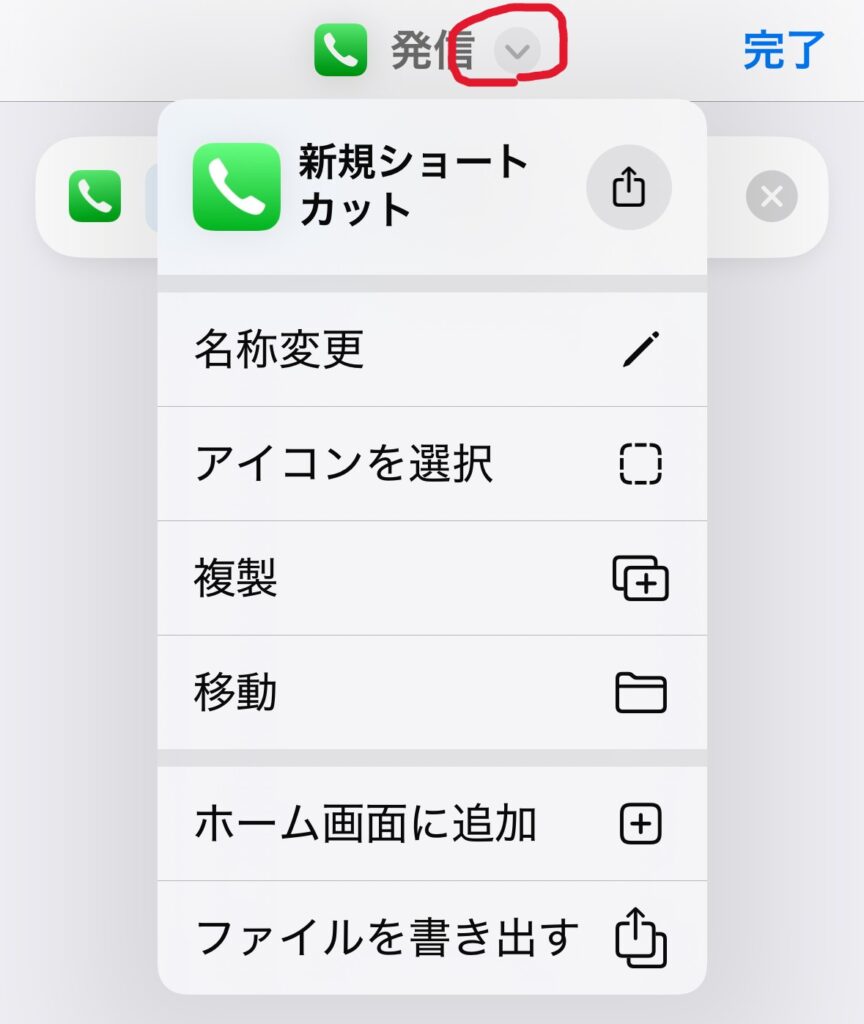Open アイコンを選択 to choose an icon
The width and height of the screenshot is (864, 1024).
pyautogui.click(x=431, y=464)
